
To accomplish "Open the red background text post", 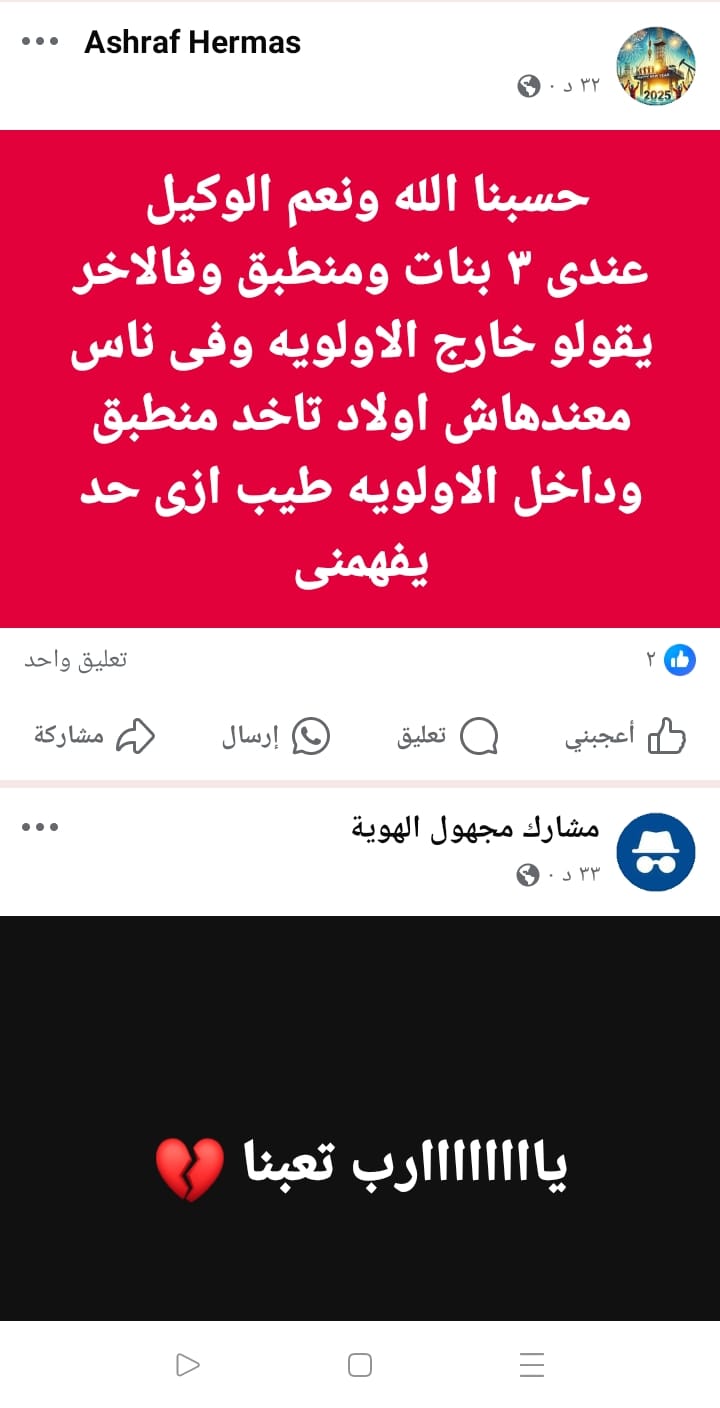I will (360, 378).
